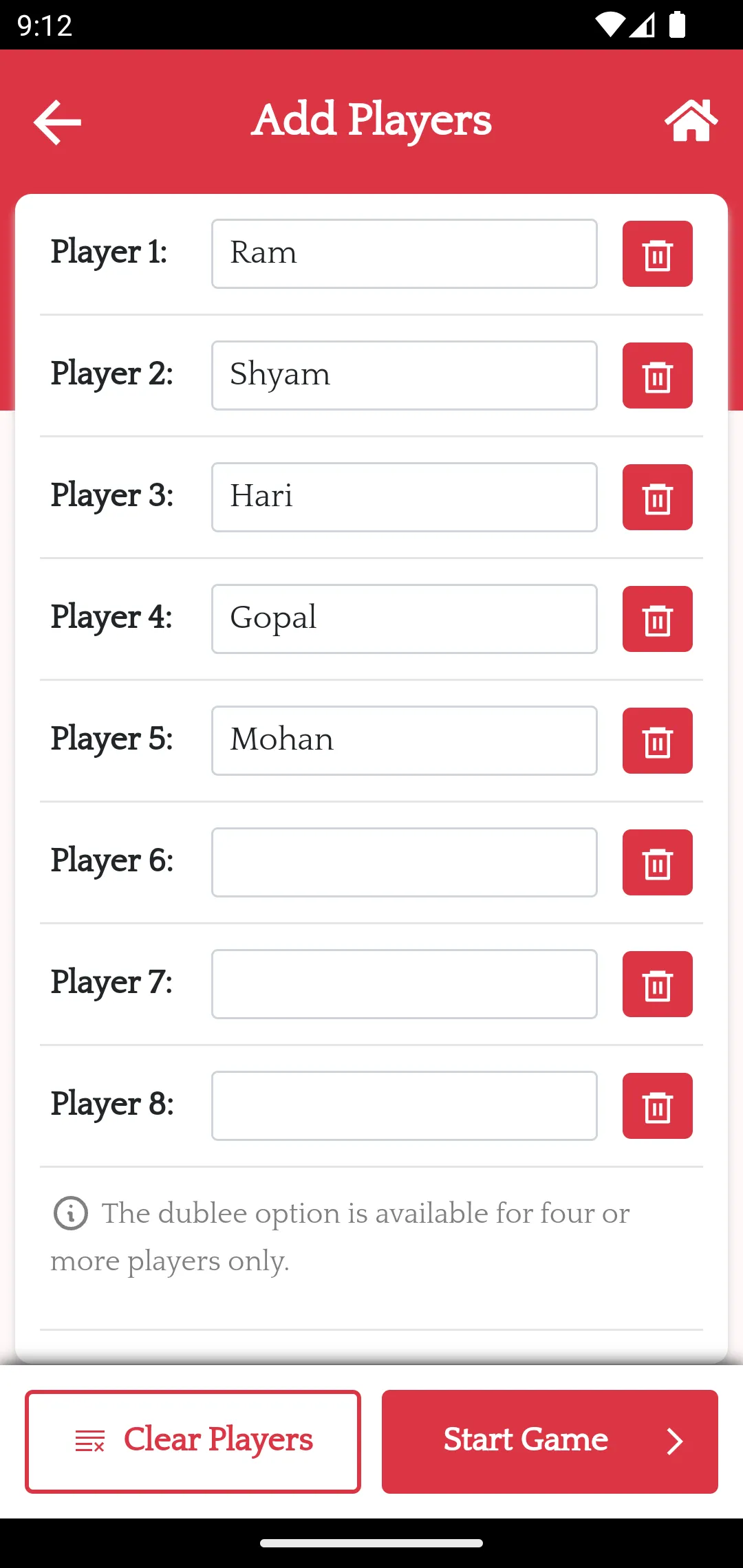
Task: Edit the Player 1 name field
Action: coord(405,254)
